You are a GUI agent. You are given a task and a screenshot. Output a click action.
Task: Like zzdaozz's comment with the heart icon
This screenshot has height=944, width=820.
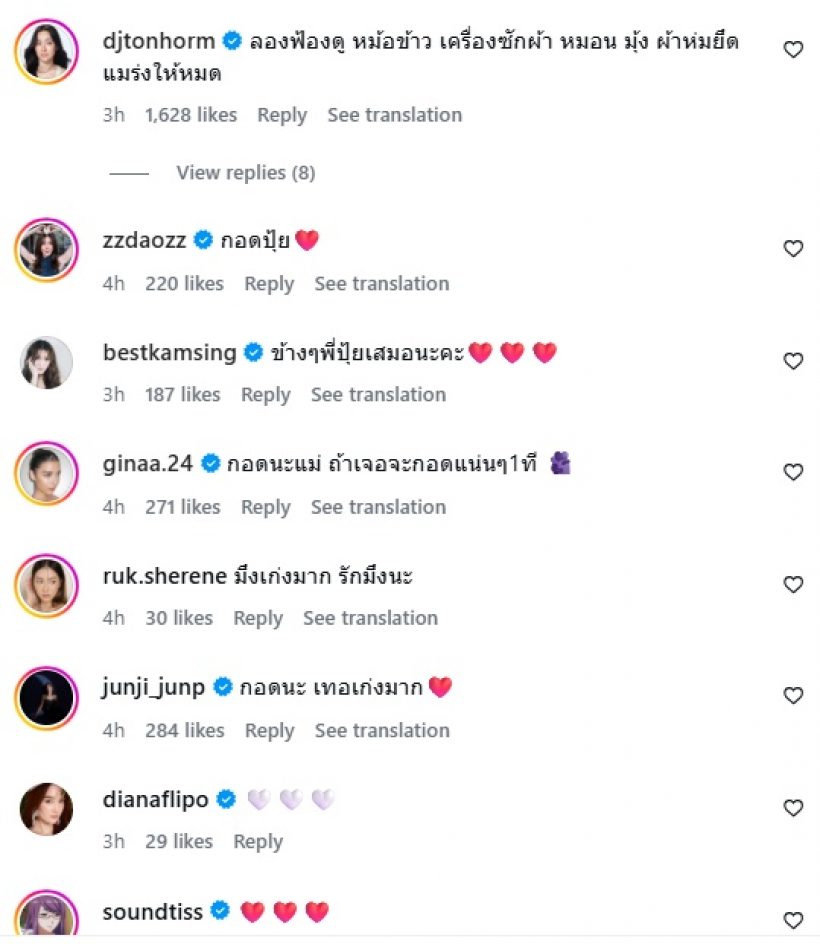click(x=794, y=248)
